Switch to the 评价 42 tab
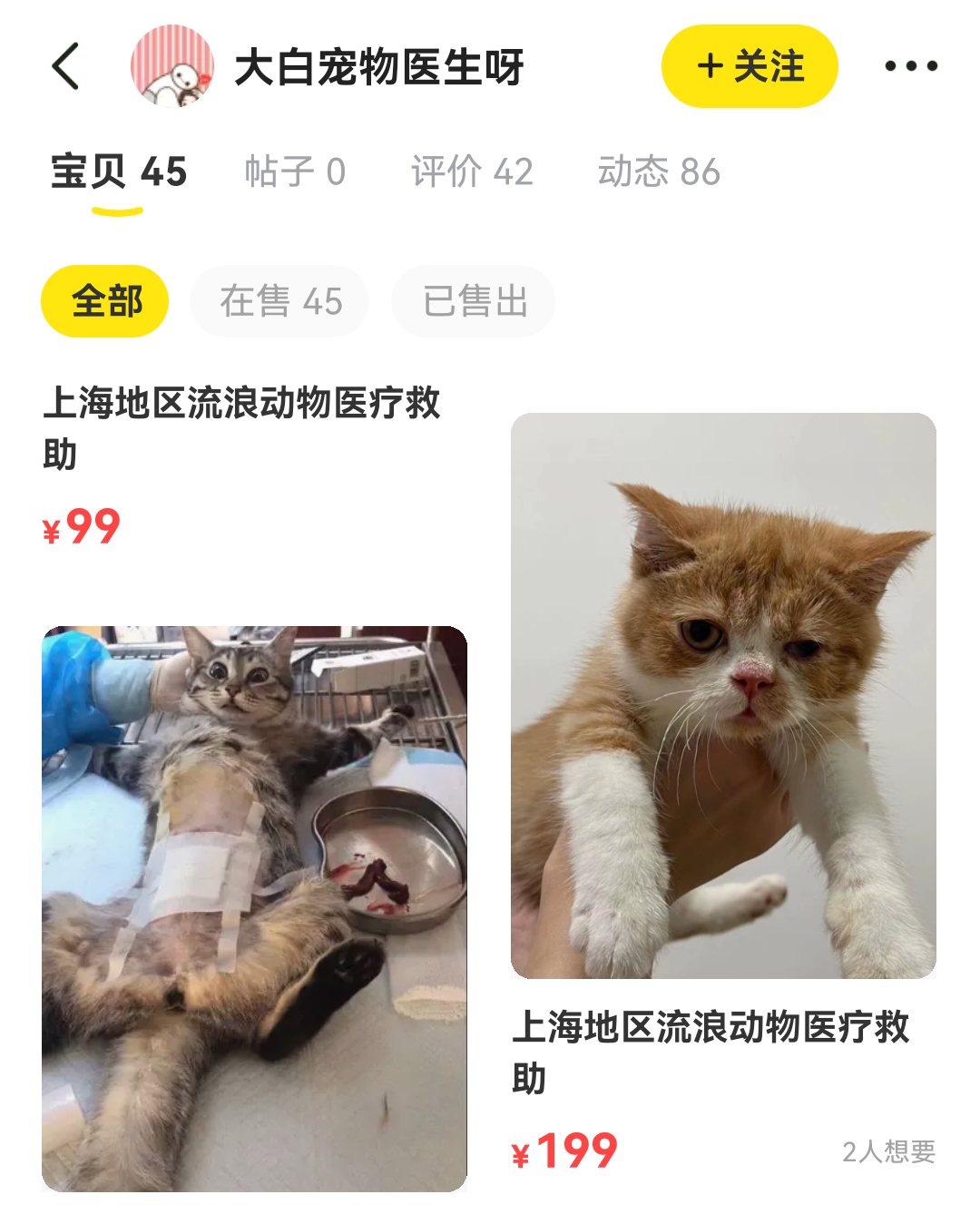 point(472,172)
